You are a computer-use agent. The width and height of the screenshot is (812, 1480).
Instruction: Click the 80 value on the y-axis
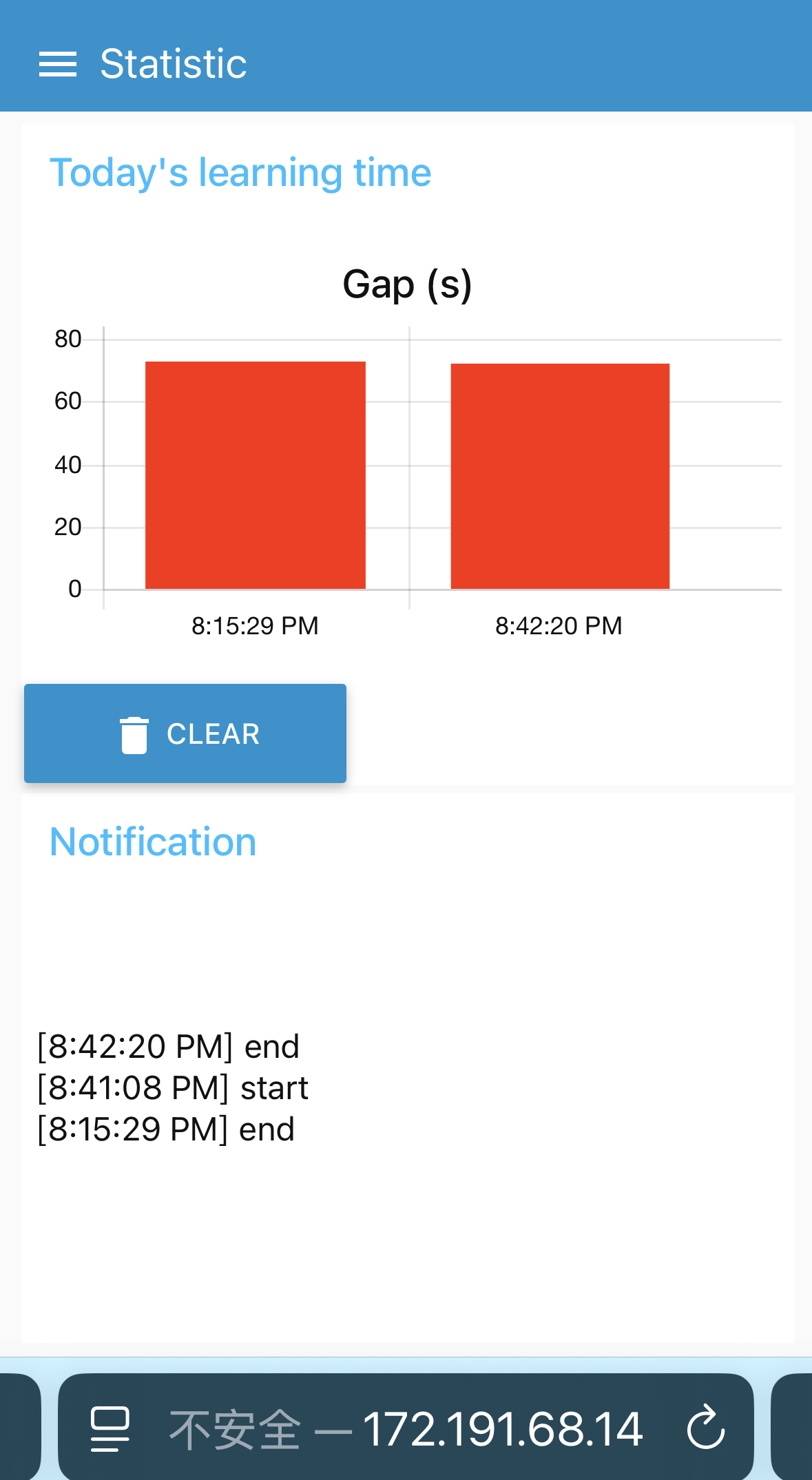(x=67, y=339)
